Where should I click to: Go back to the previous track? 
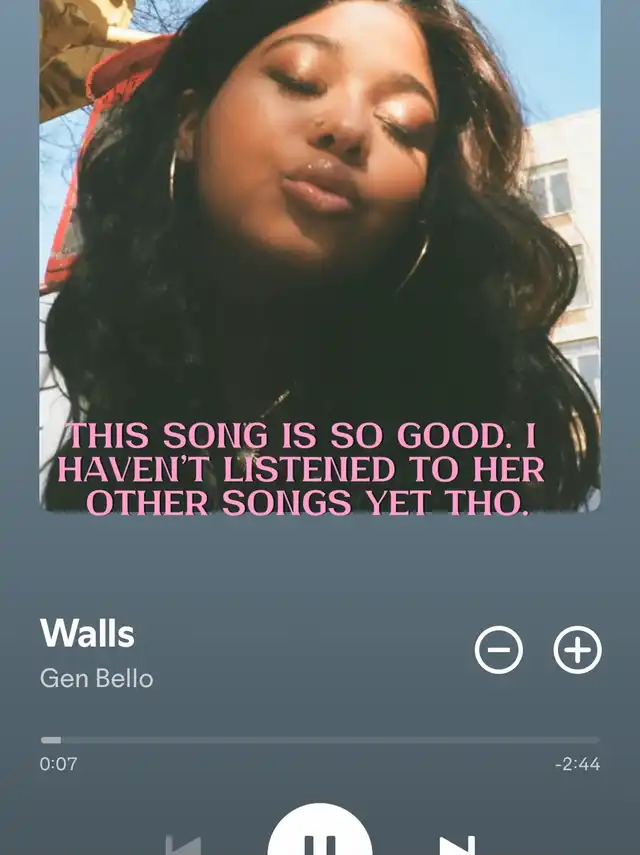click(x=183, y=845)
